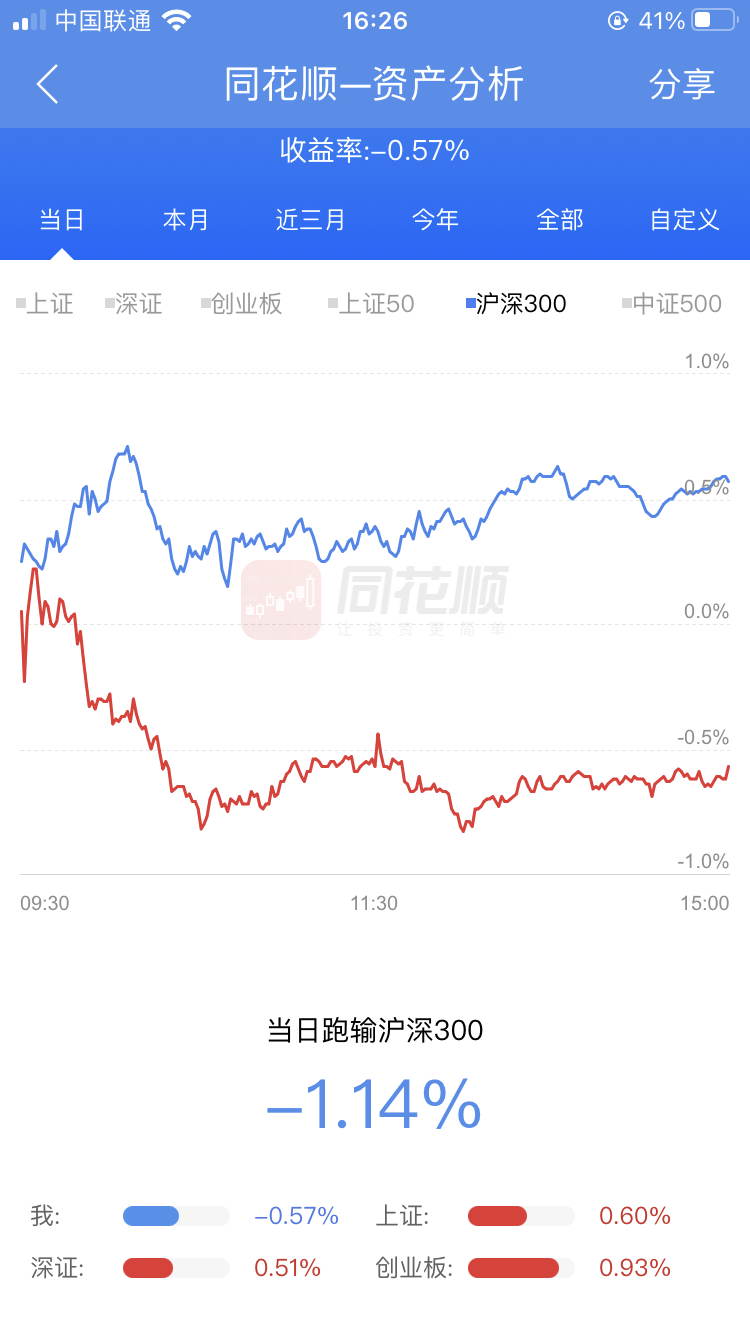Switch to the 本月 tab

tap(186, 220)
